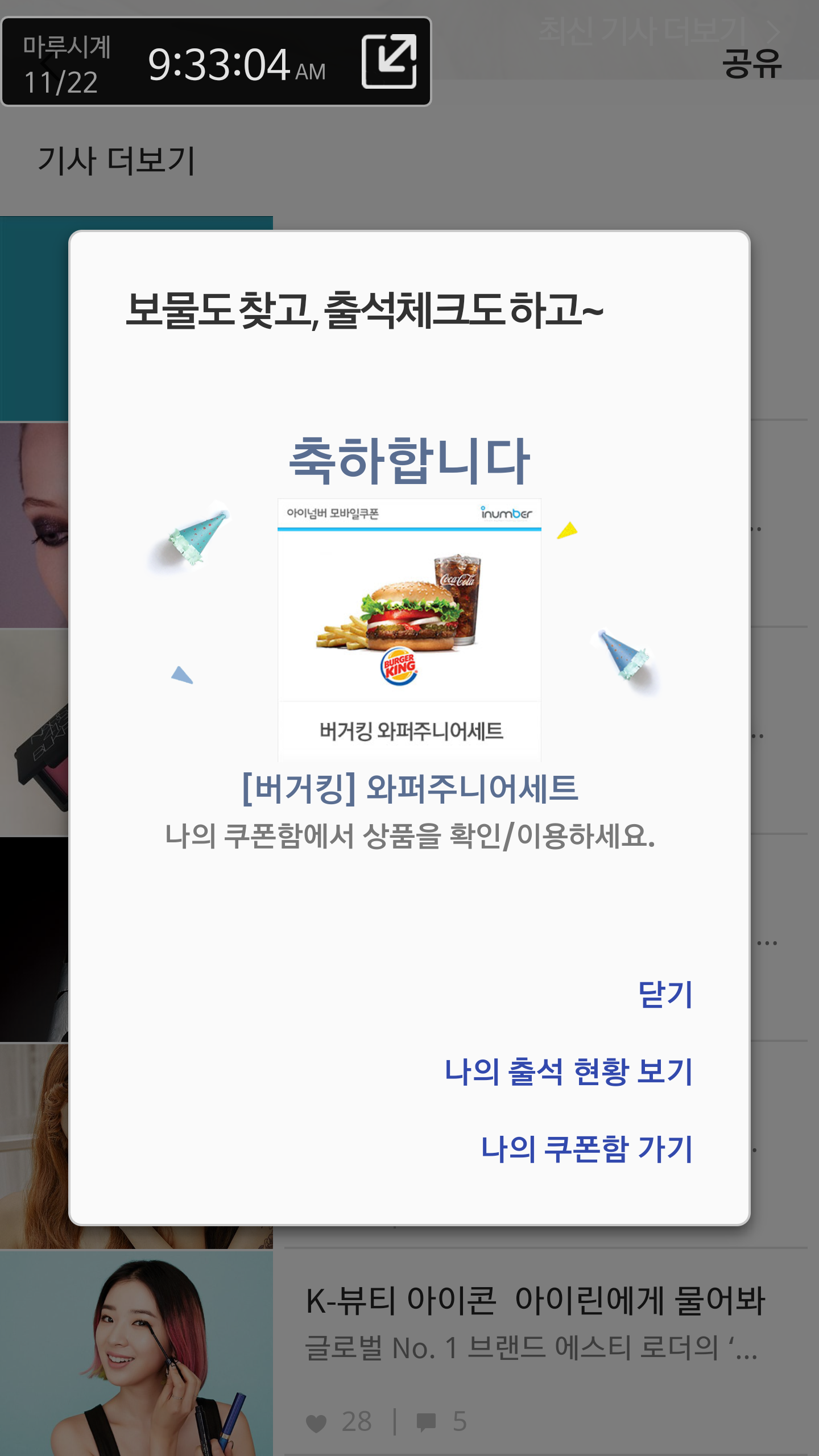Close the congratulations dialog with 닫기
The width and height of the screenshot is (819, 1456).
(x=665, y=995)
